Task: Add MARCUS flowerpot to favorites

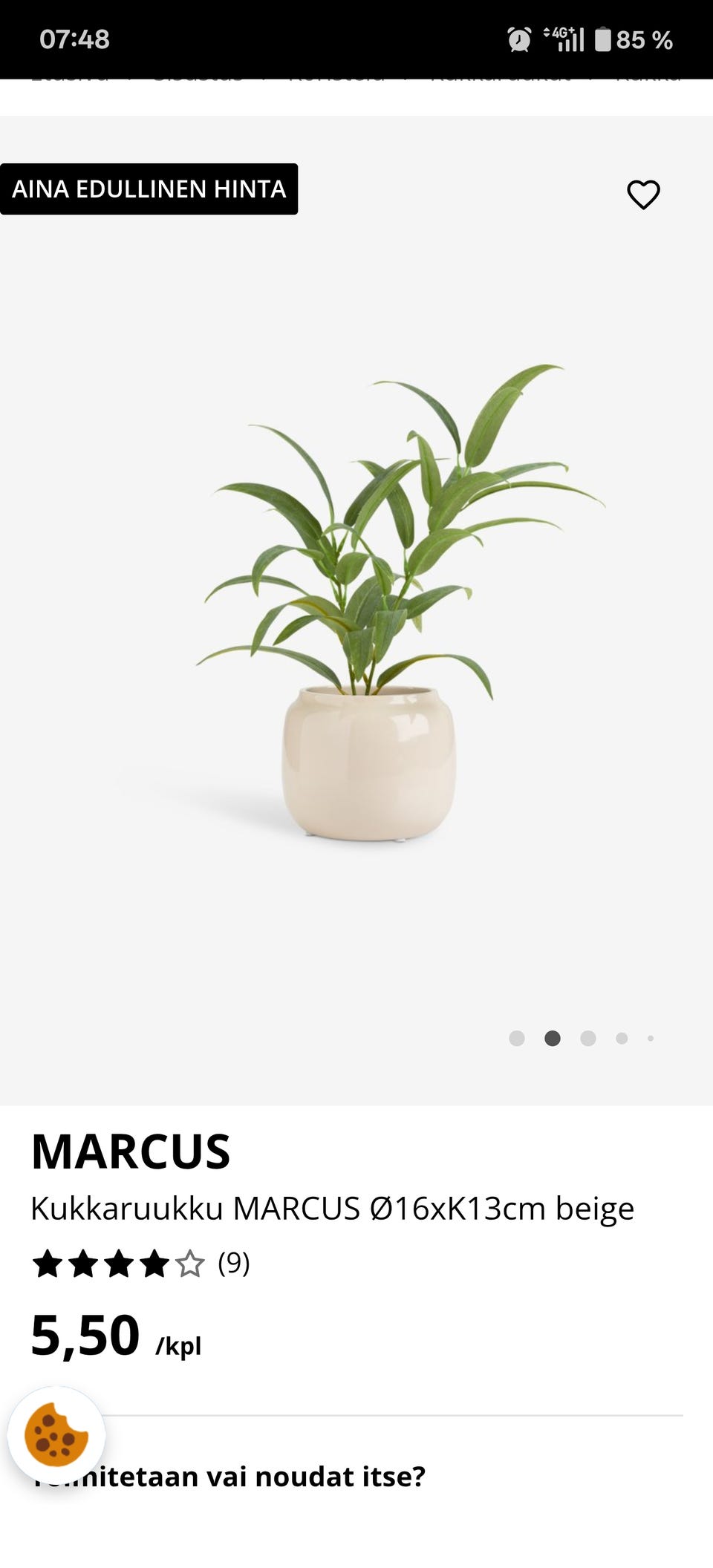Action: pos(643,195)
